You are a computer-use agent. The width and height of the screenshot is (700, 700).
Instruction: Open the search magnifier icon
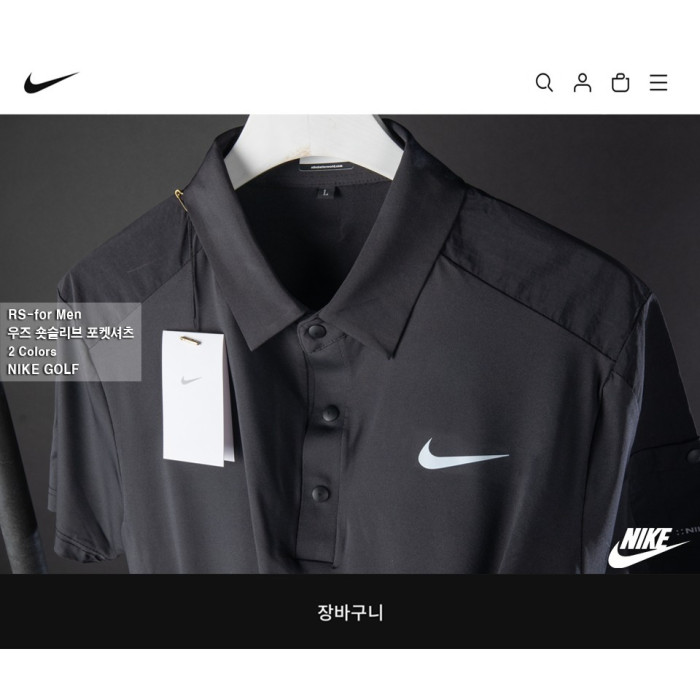point(544,83)
